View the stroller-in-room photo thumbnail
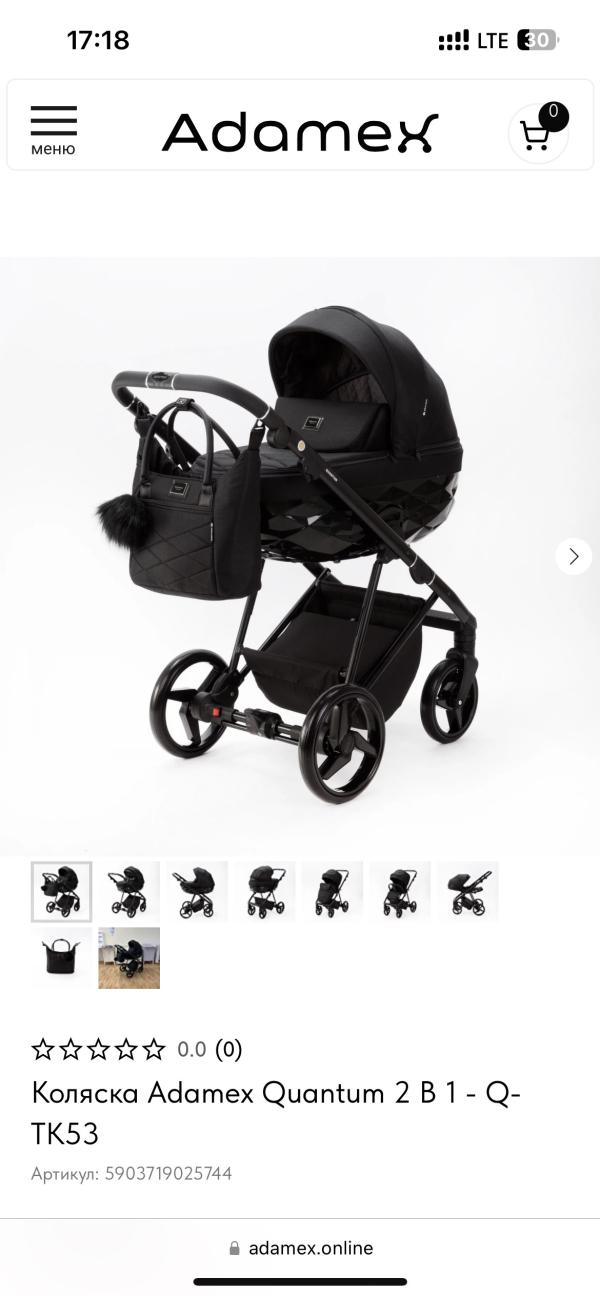The width and height of the screenshot is (600, 1297). pyautogui.click(x=129, y=958)
